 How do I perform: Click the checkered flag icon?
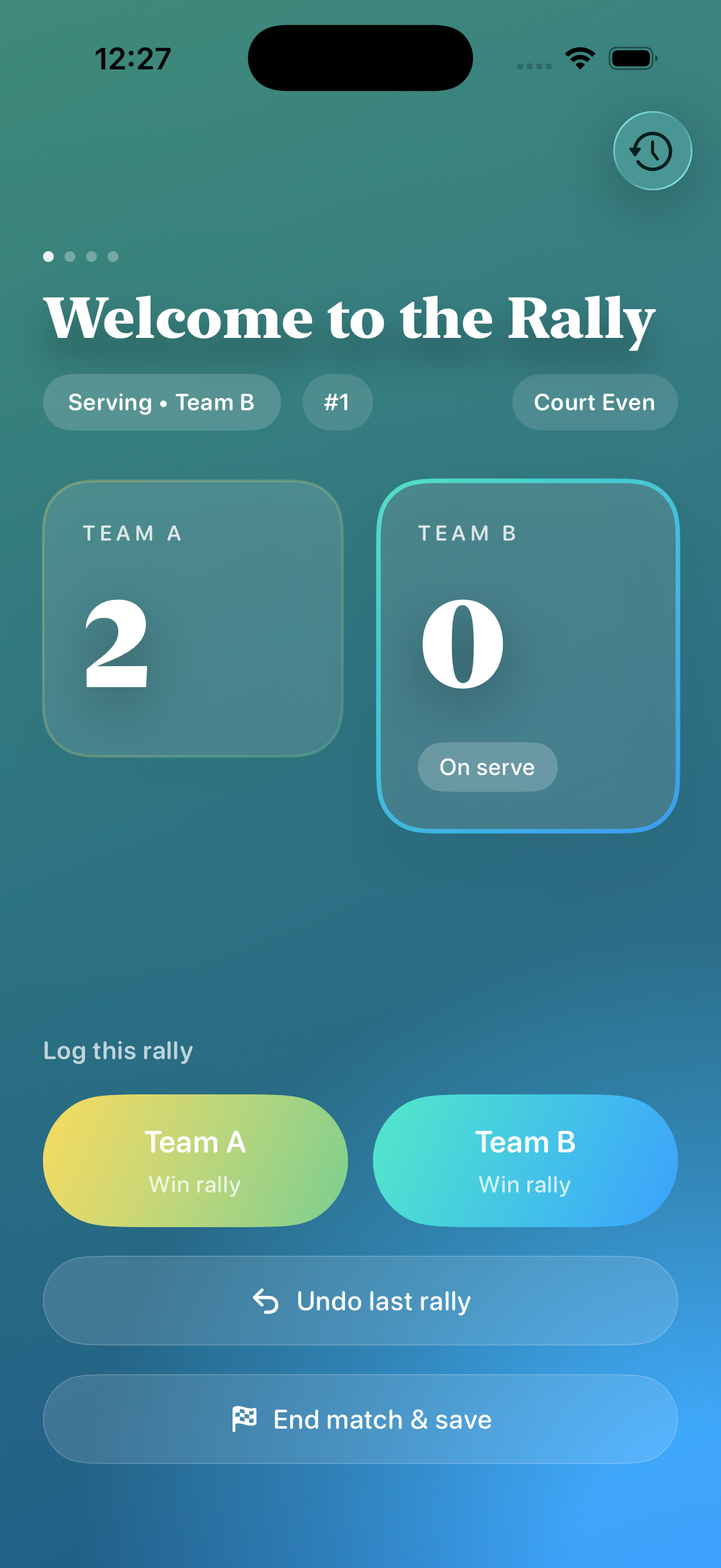click(x=245, y=1419)
